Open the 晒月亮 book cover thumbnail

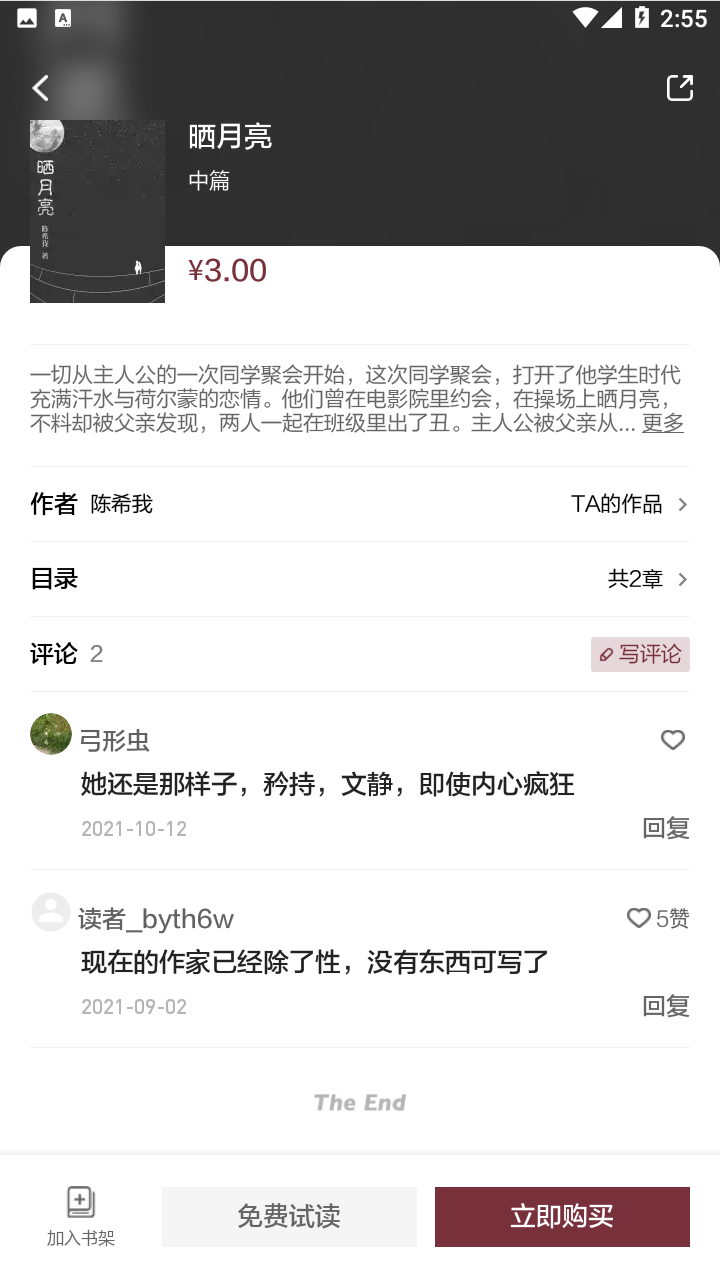96,210
